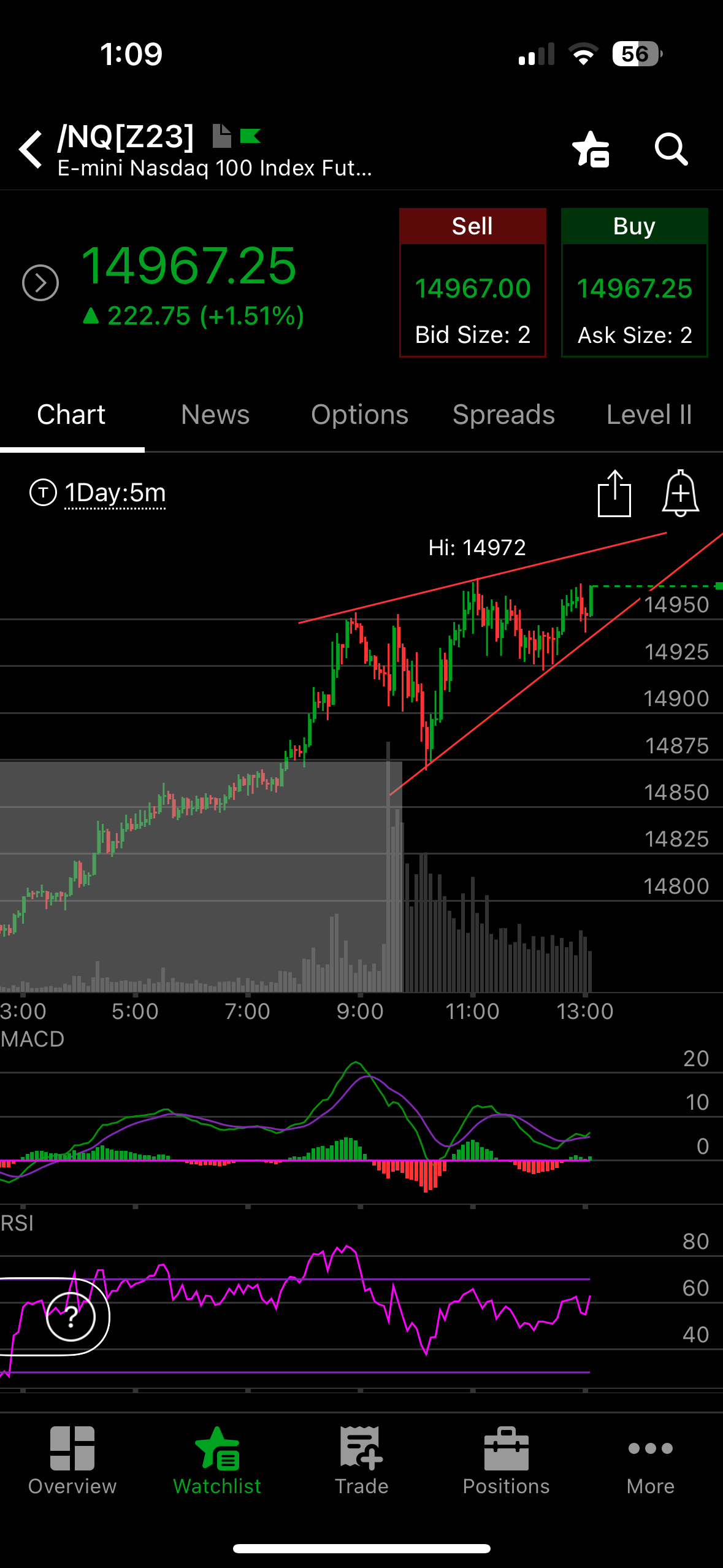
Task: Open the Trade tab
Action: pos(362,1461)
